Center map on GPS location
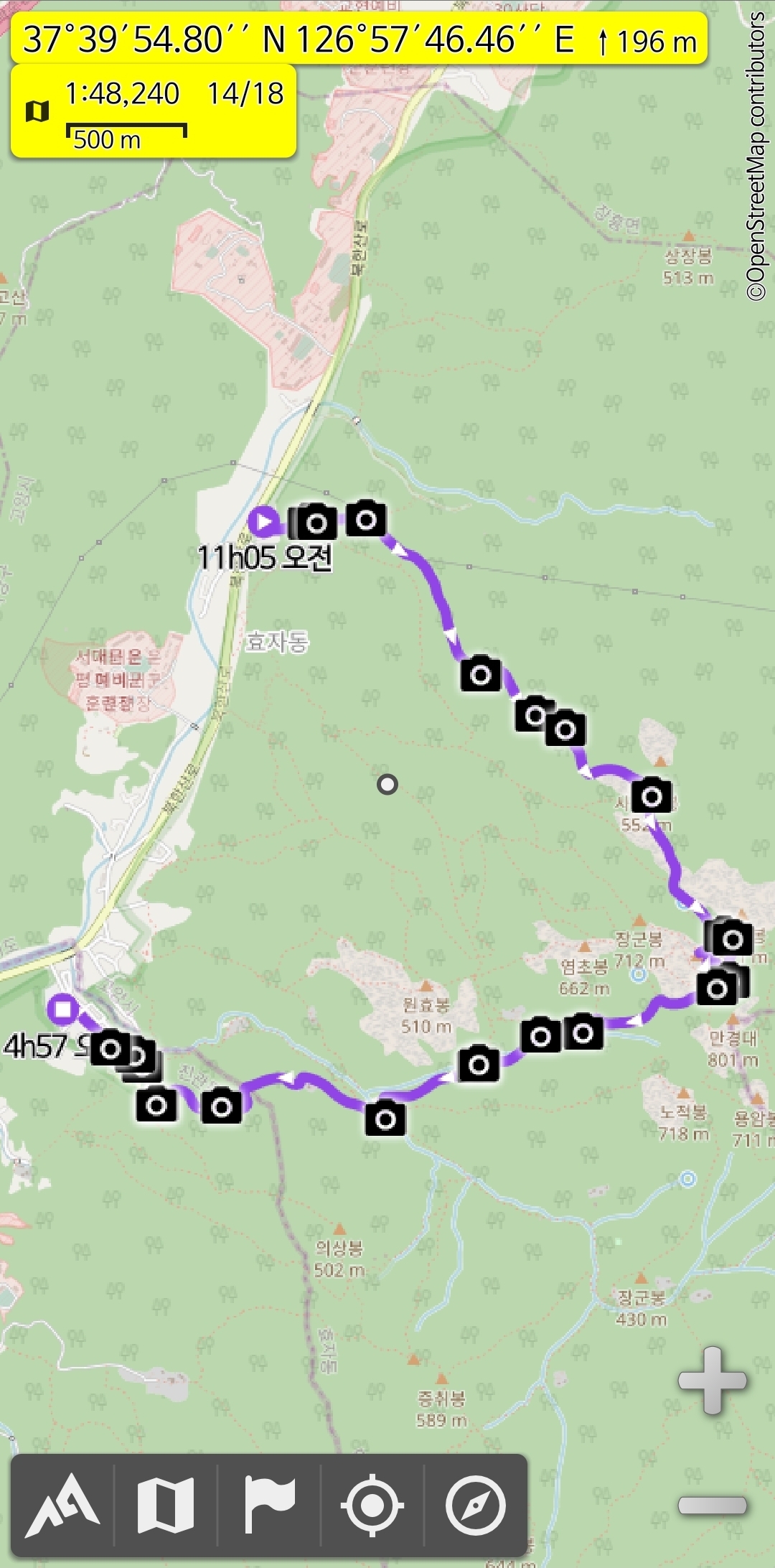The height and width of the screenshot is (1568, 775). click(372, 1505)
